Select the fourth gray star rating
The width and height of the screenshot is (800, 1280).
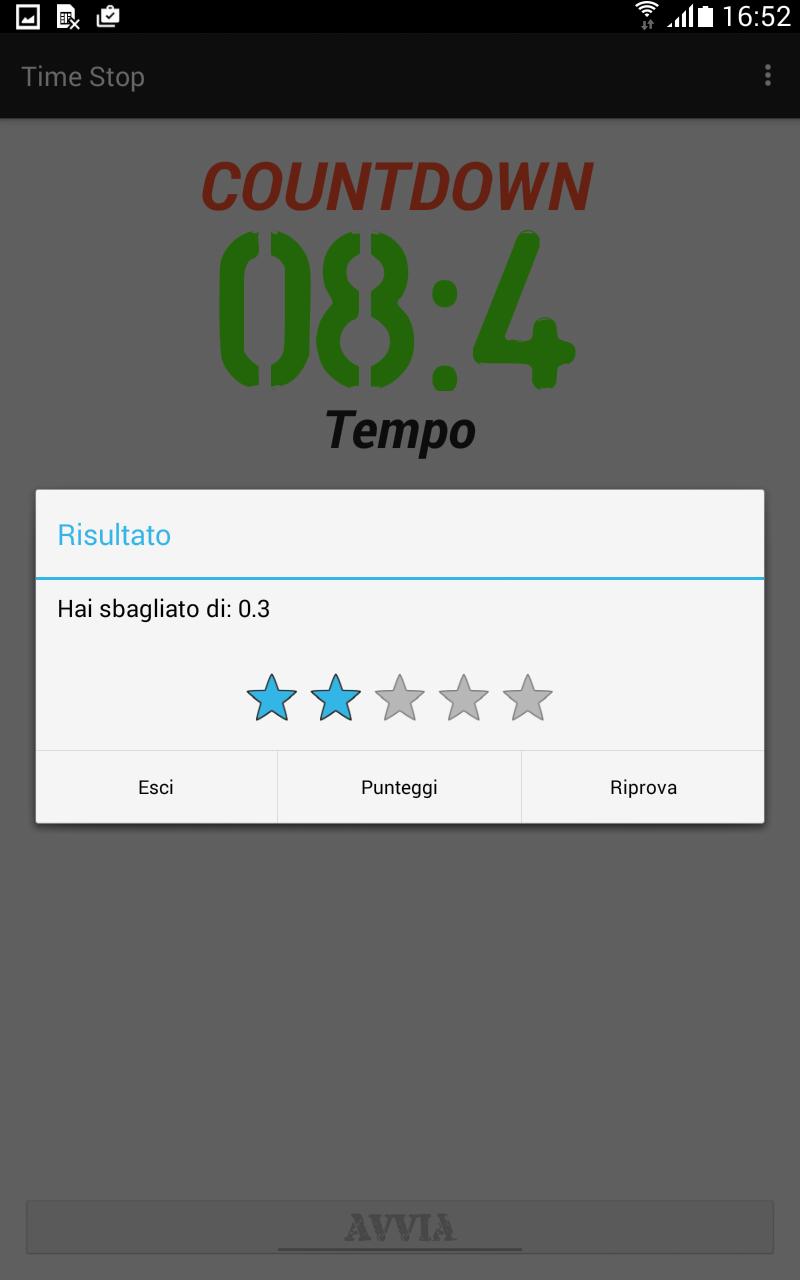coord(463,698)
